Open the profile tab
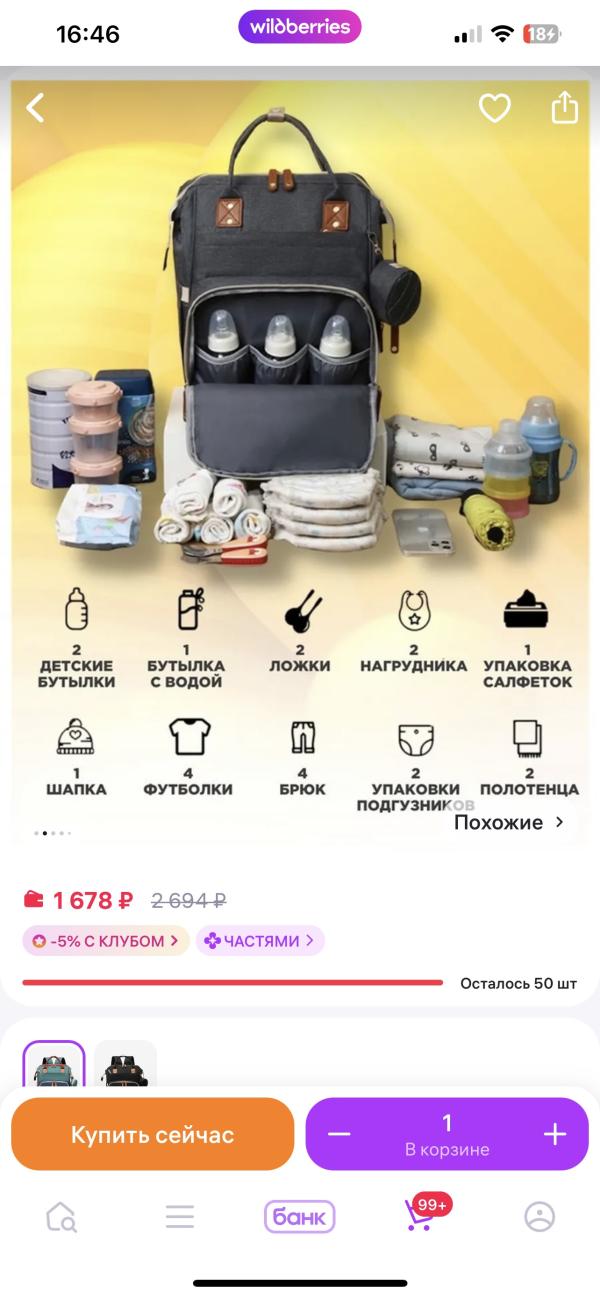Viewport: 600px width, 1297px height. pos(539,1216)
